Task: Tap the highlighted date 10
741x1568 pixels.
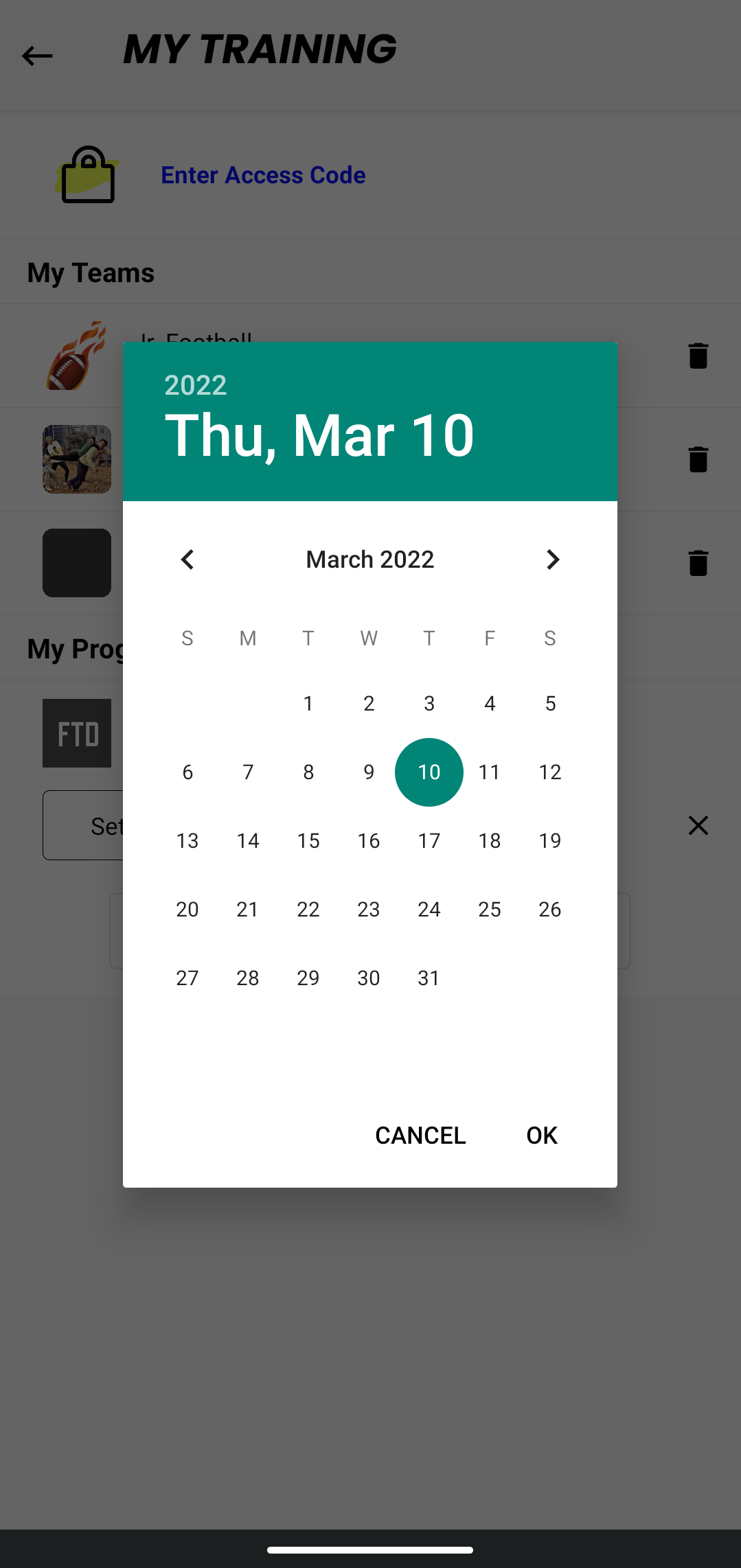Action: 429,772
